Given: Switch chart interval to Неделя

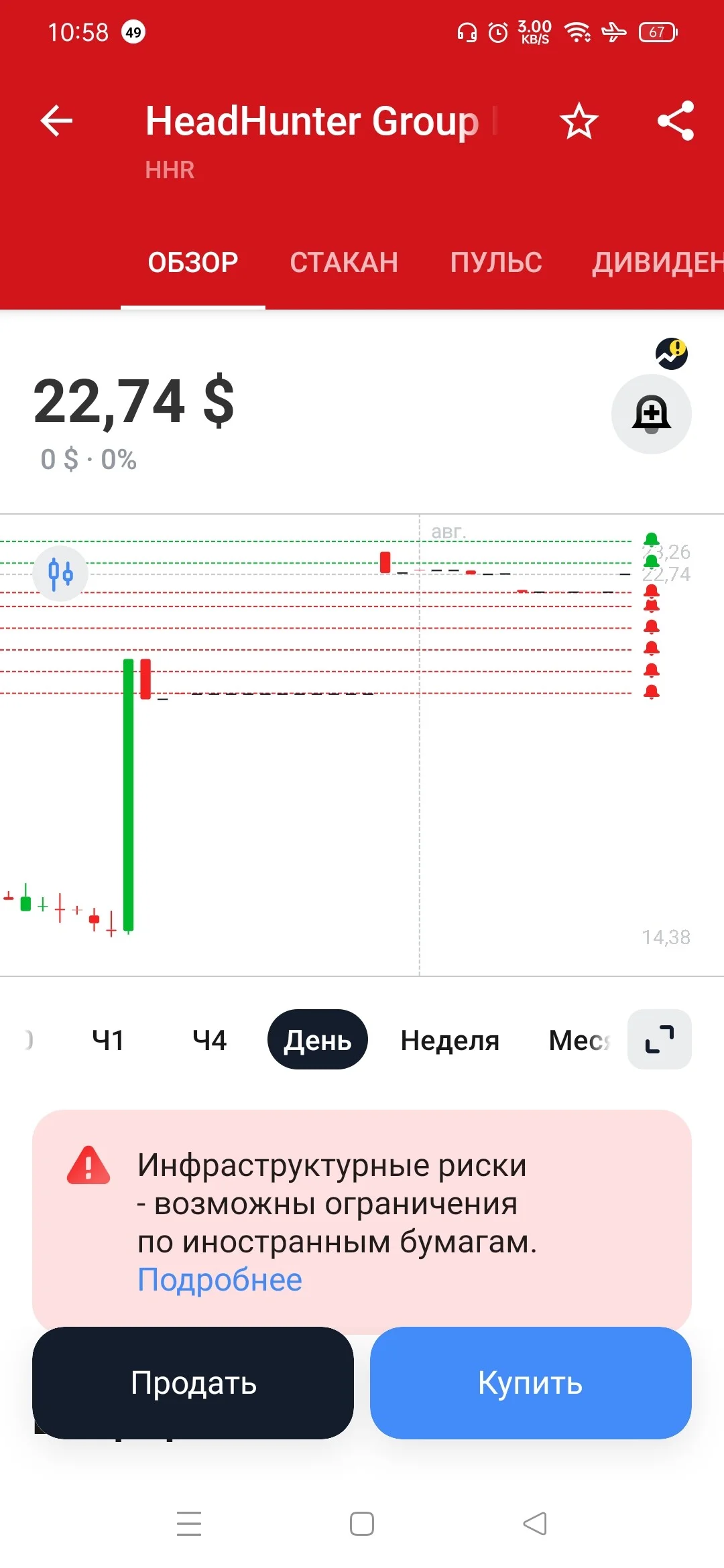Looking at the screenshot, I should [x=450, y=1040].
